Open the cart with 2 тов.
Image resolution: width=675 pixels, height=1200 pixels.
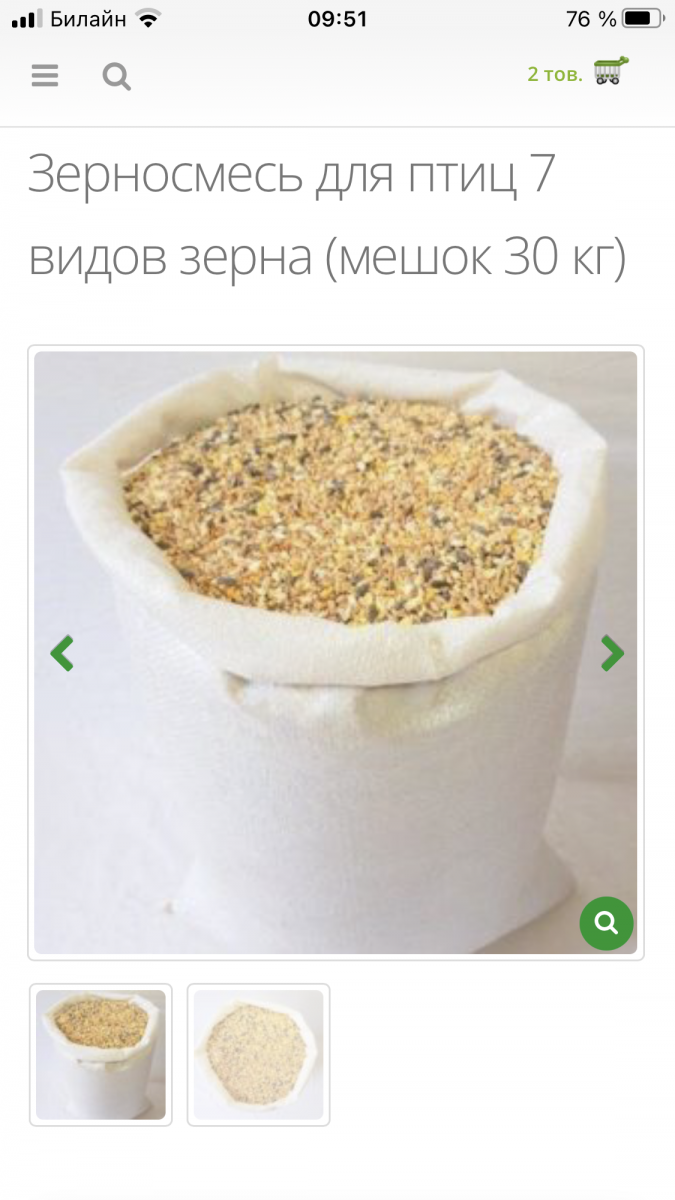click(578, 73)
